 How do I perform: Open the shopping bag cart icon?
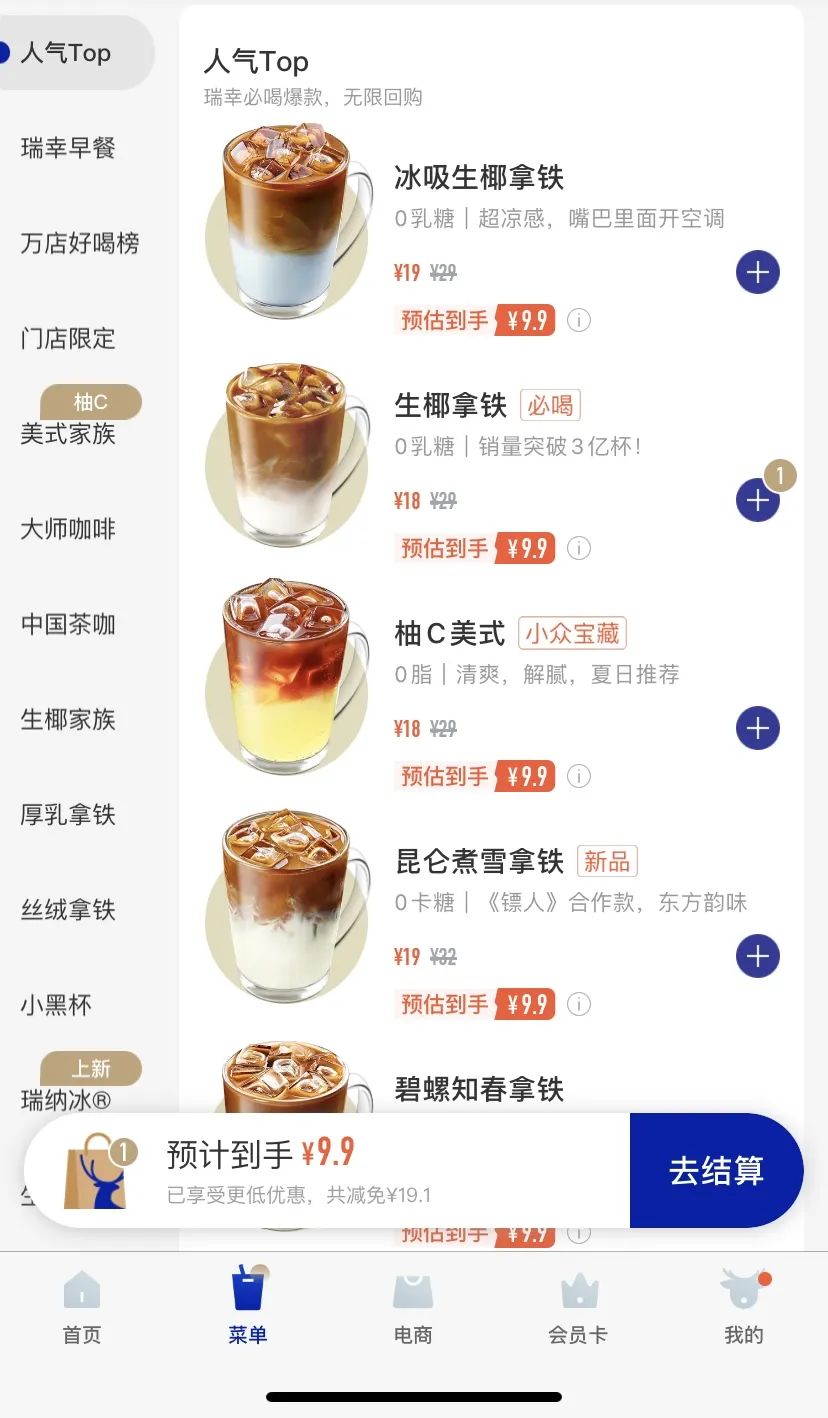coord(96,1171)
